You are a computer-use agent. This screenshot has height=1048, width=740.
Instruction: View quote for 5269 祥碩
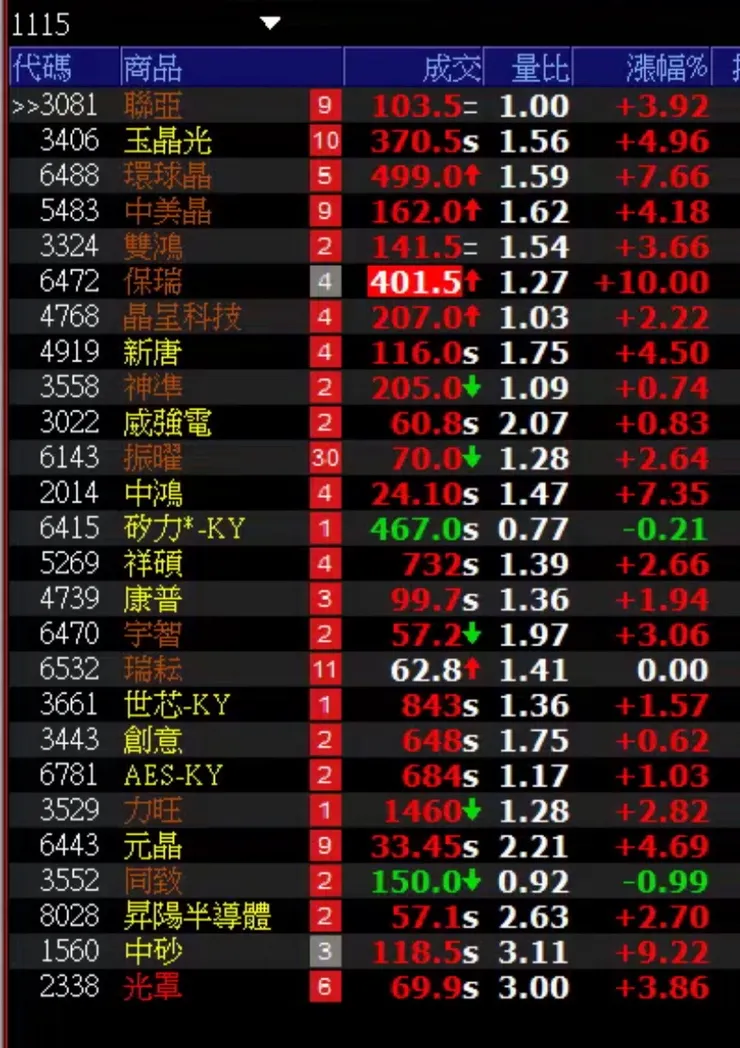click(153, 563)
